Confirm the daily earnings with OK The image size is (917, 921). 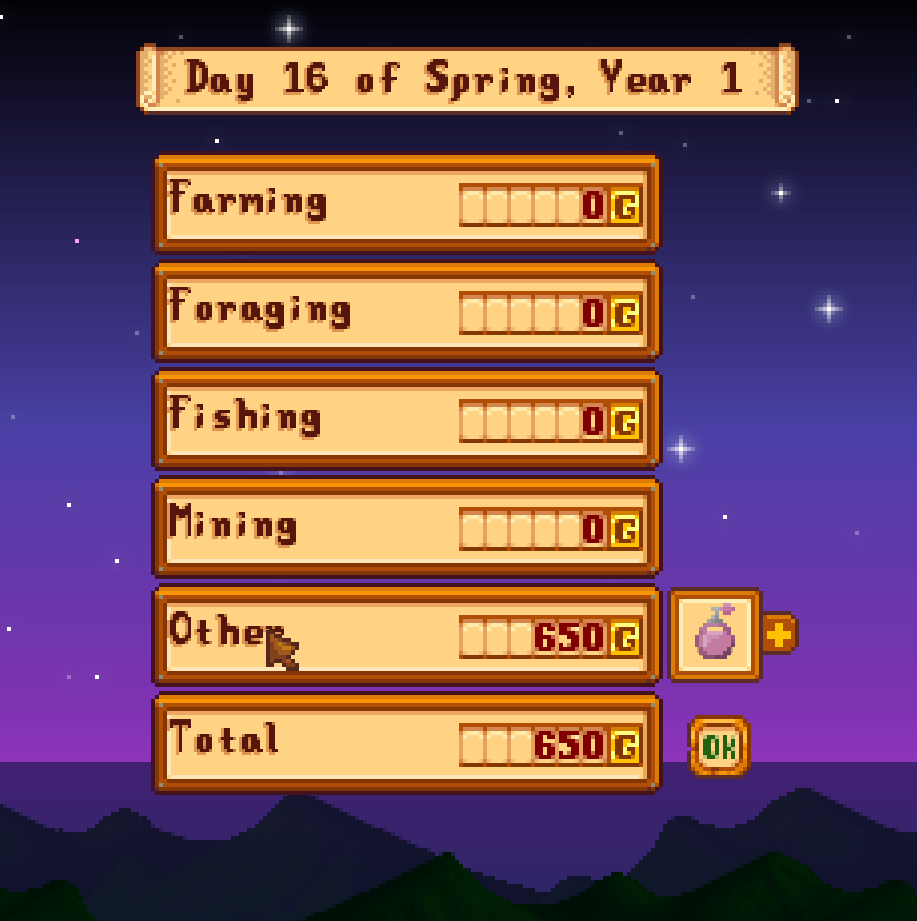pyautogui.click(x=718, y=746)
